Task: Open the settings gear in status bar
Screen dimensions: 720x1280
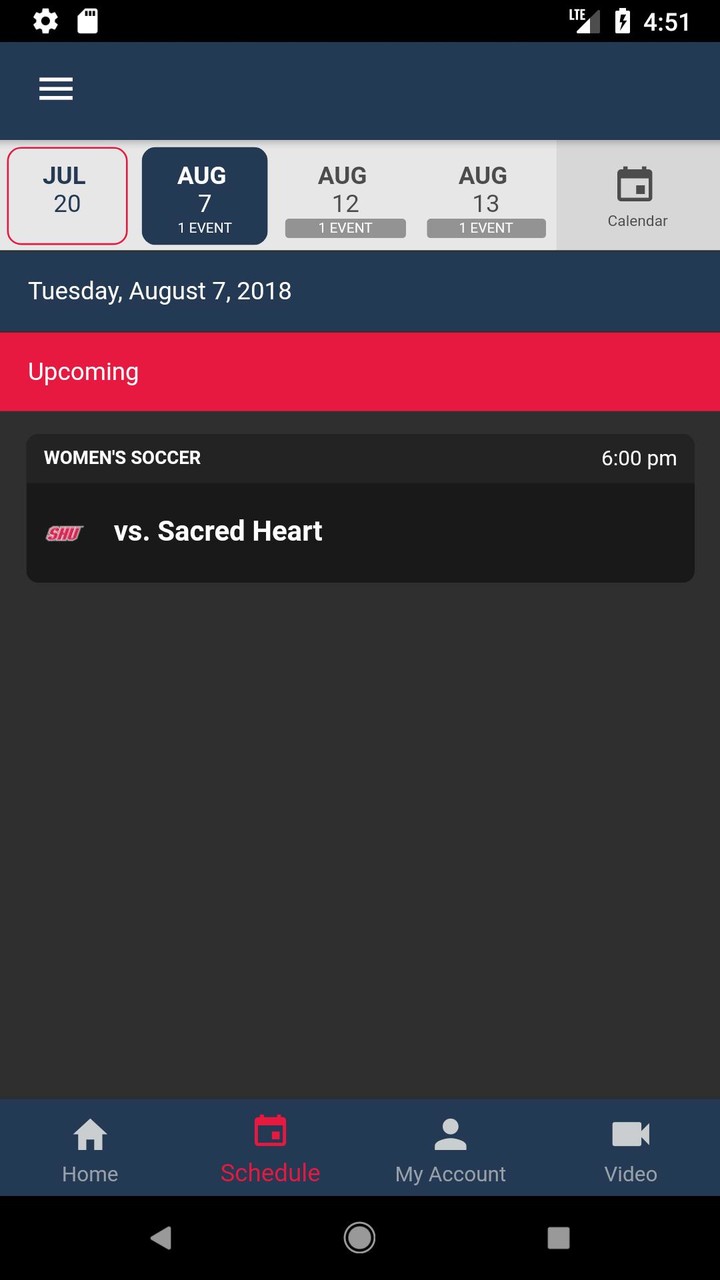Action: [45, 20]
